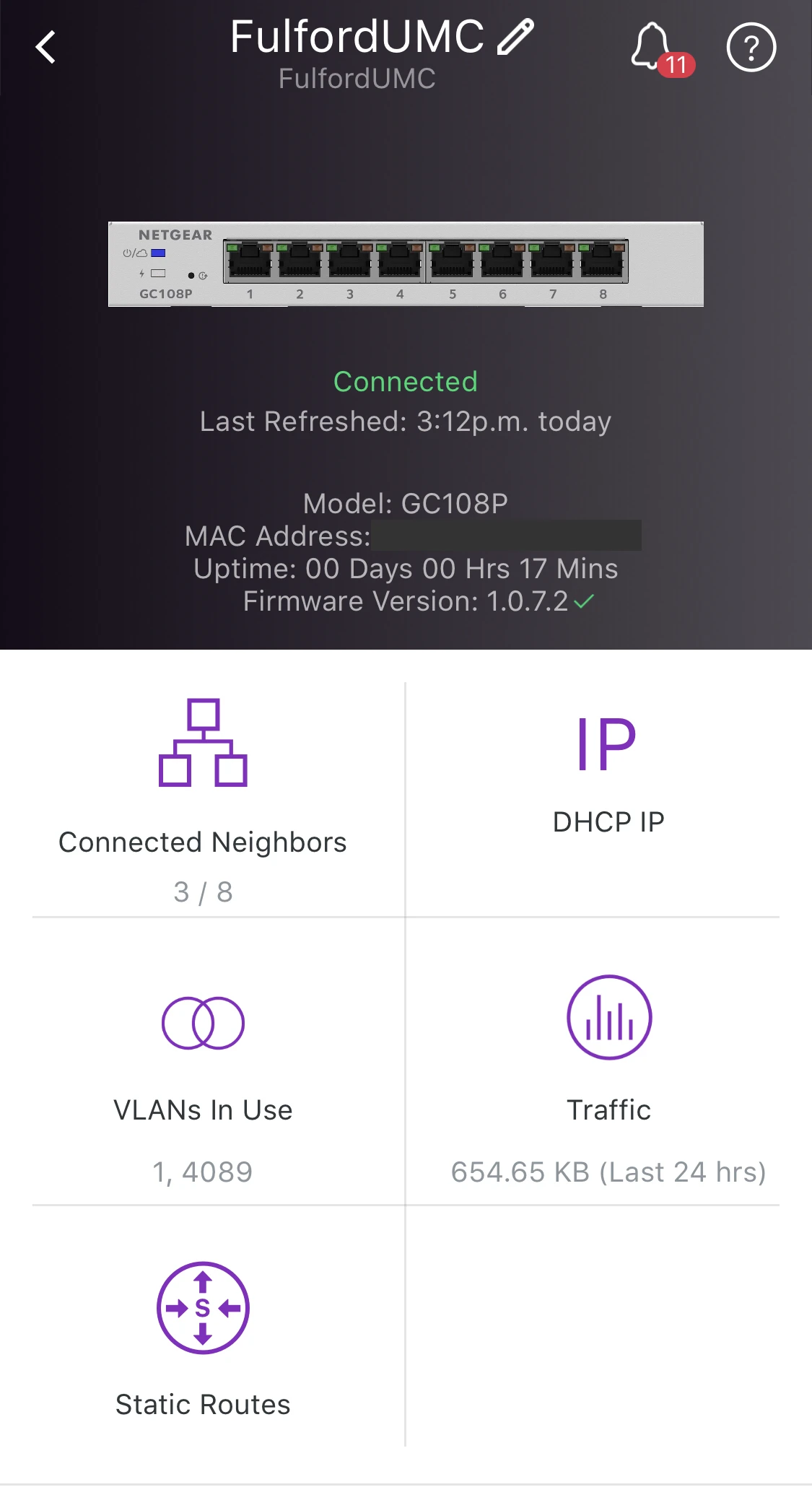The image size is (812, 1500).
Task: Open the GC108P switch port view
Action: tap(406, 264)
